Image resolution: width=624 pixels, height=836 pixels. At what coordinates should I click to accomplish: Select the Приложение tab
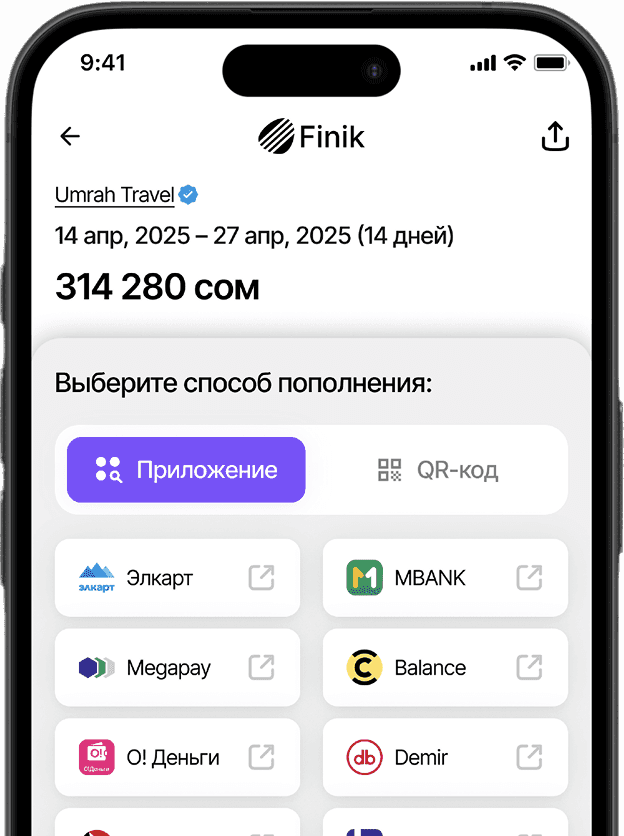pos(186,470)
